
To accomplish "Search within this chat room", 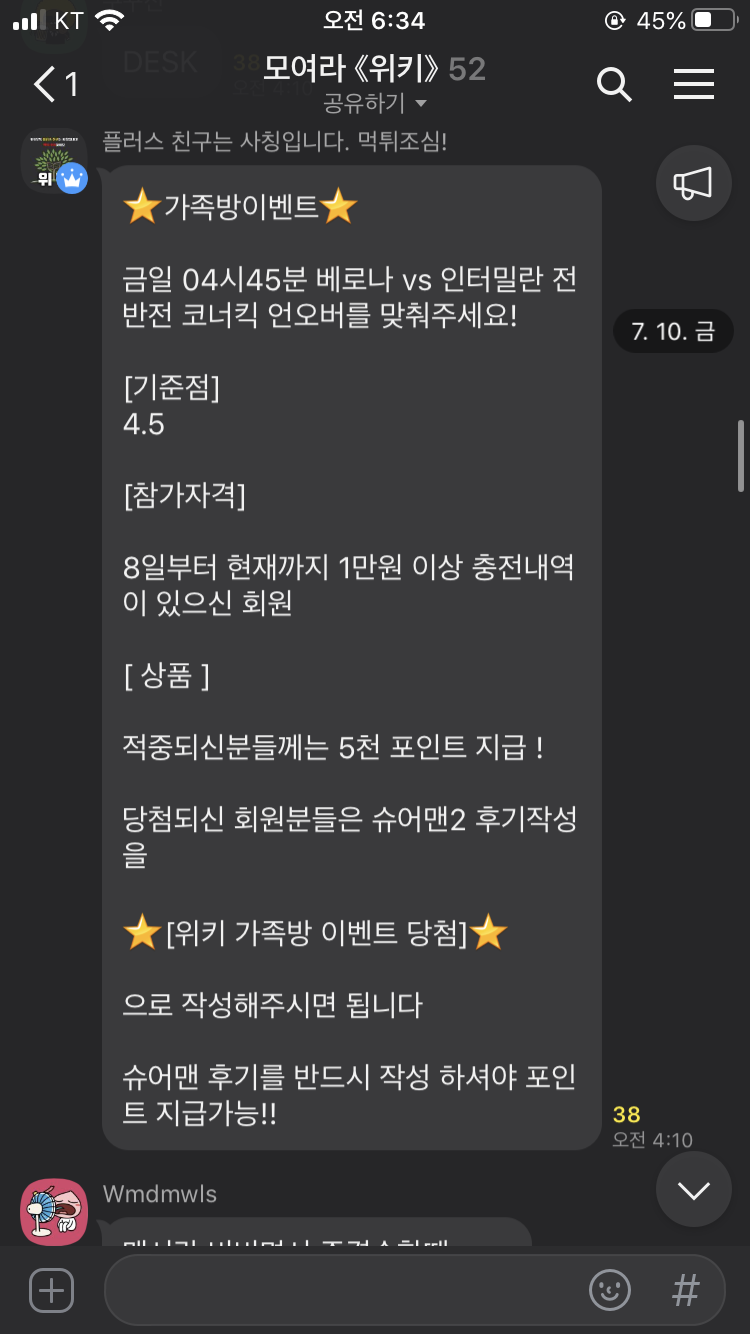I will click(614, 84).
